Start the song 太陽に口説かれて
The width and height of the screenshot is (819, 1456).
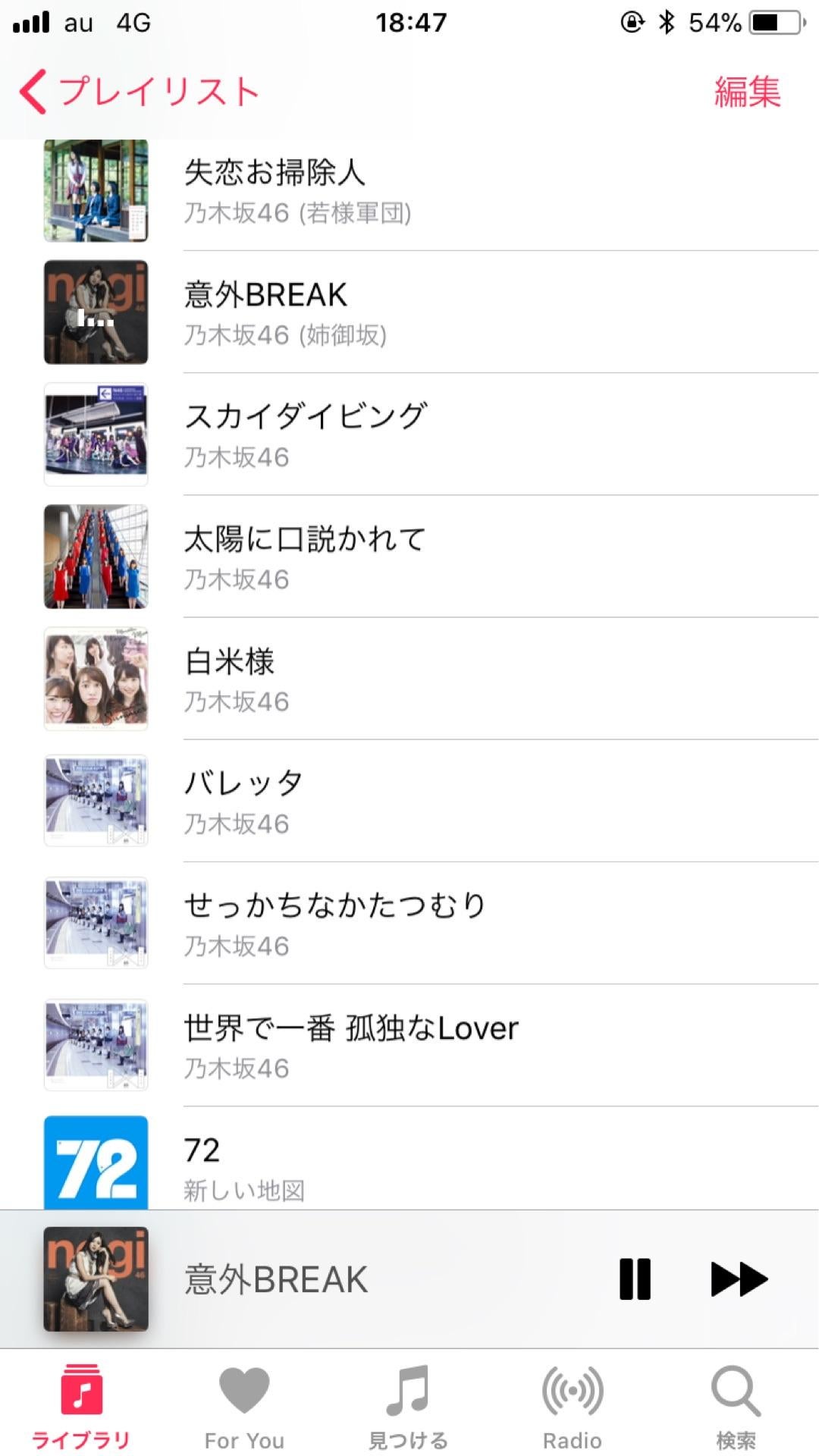pos(425,557)
